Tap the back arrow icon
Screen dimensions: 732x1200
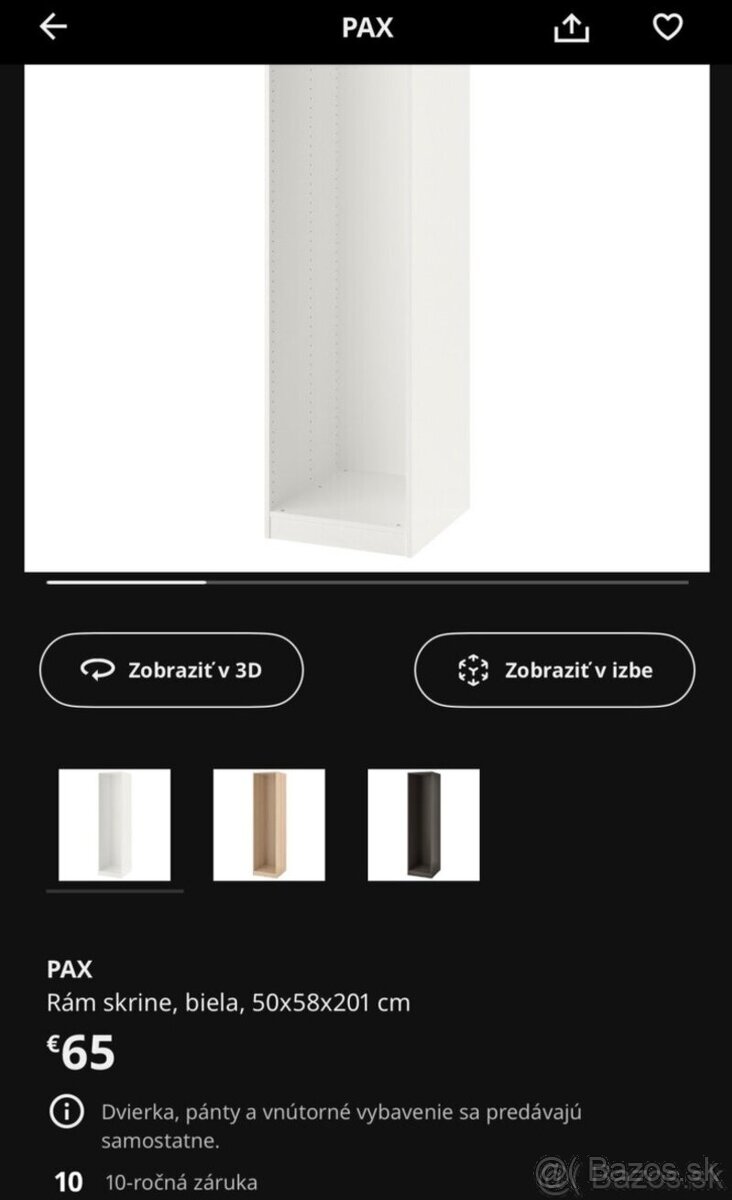(52, 27)
